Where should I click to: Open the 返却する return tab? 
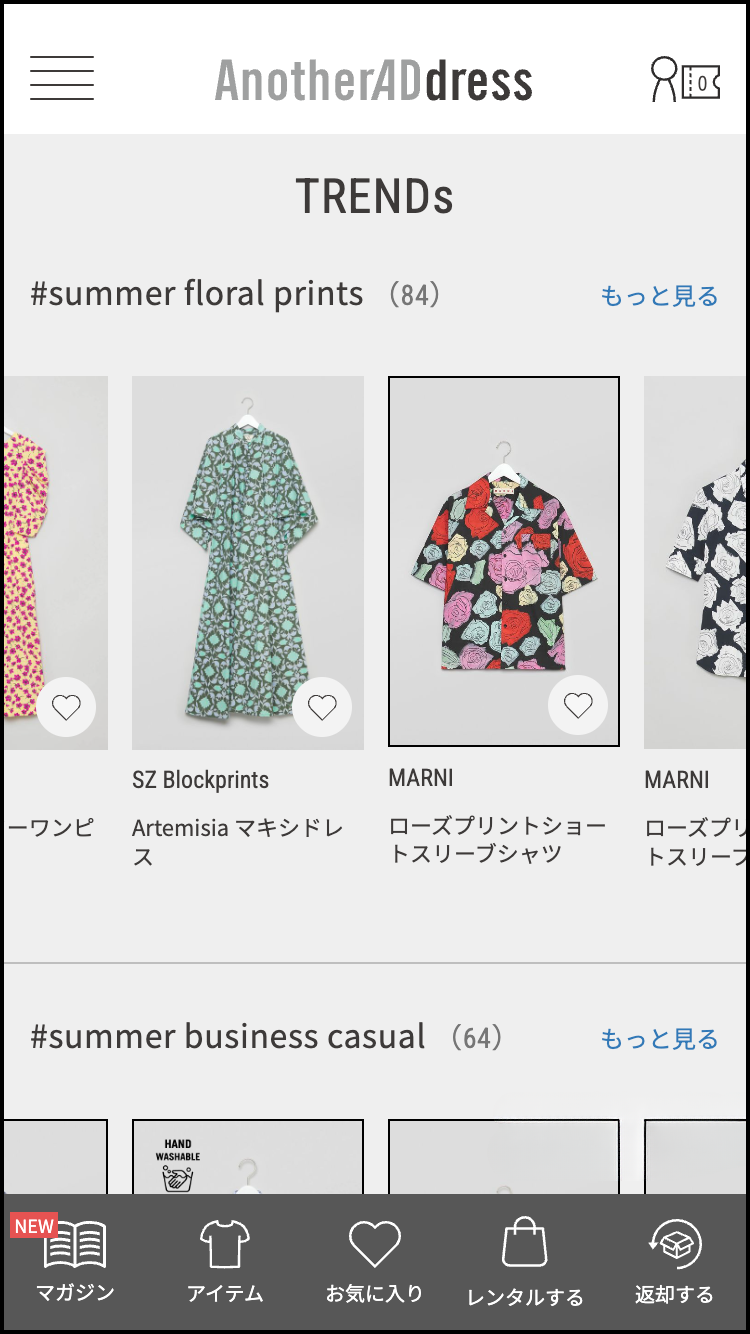(x=675, y=1262)
